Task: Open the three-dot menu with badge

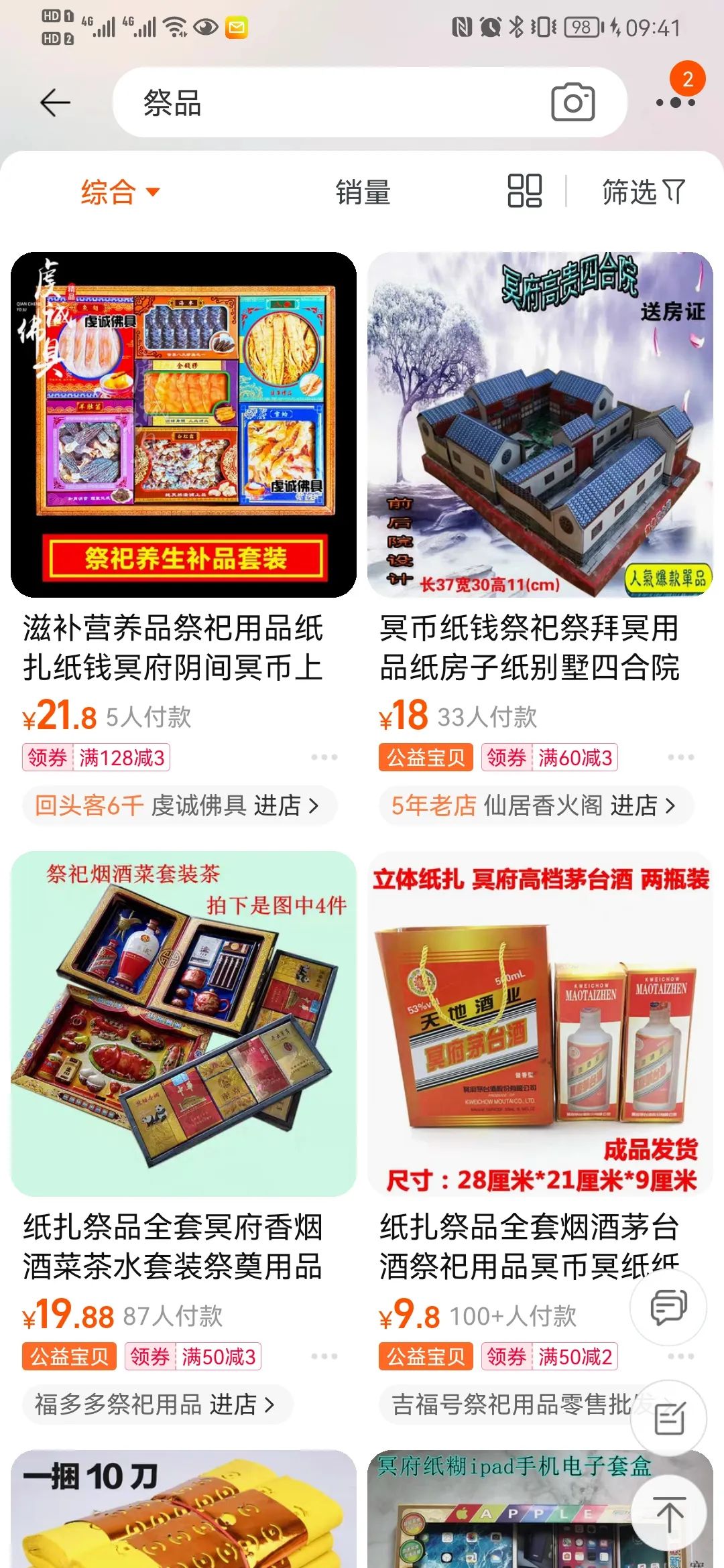Action: pyautogui.click(x=676, y=102)
